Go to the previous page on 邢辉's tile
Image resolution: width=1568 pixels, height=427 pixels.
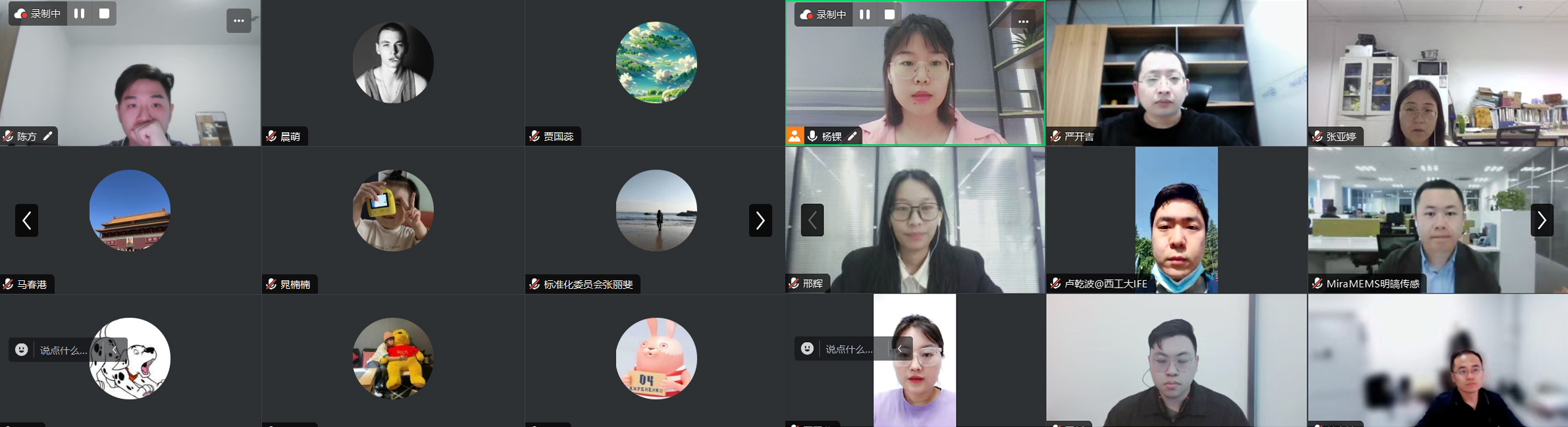pyautogui.click(x=812, y=220)
